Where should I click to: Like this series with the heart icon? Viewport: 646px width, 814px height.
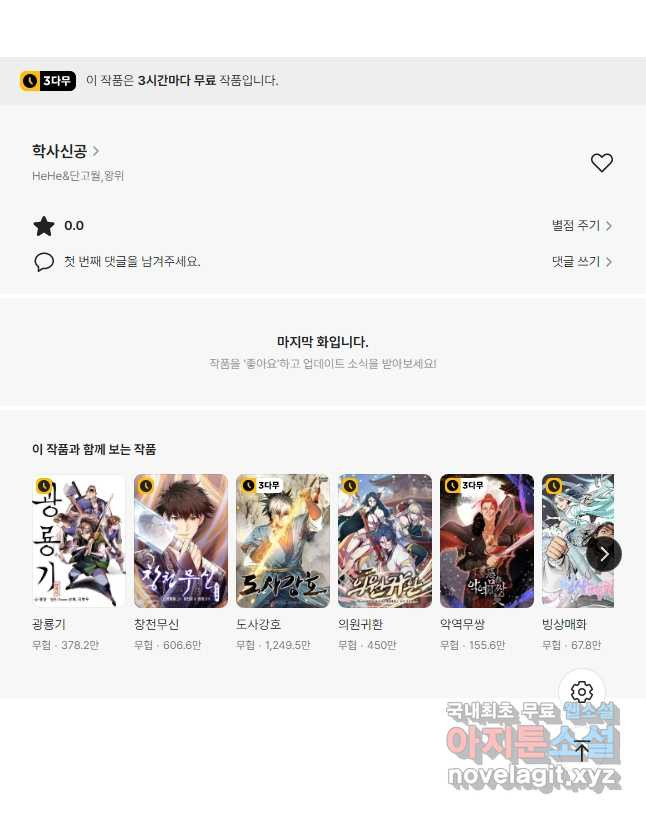tap(601, 163)
